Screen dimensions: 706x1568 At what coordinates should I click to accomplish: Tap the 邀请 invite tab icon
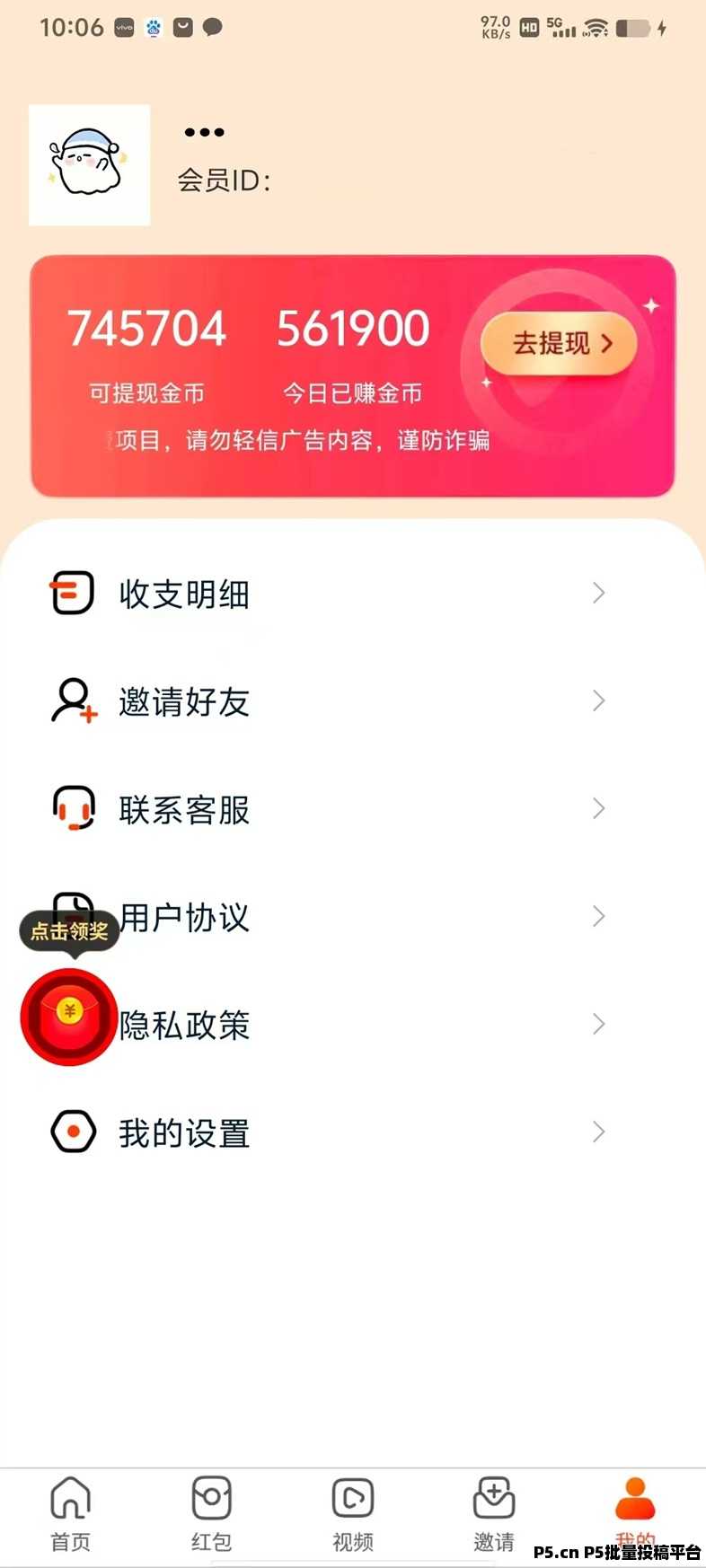[x=493, y=1498]
